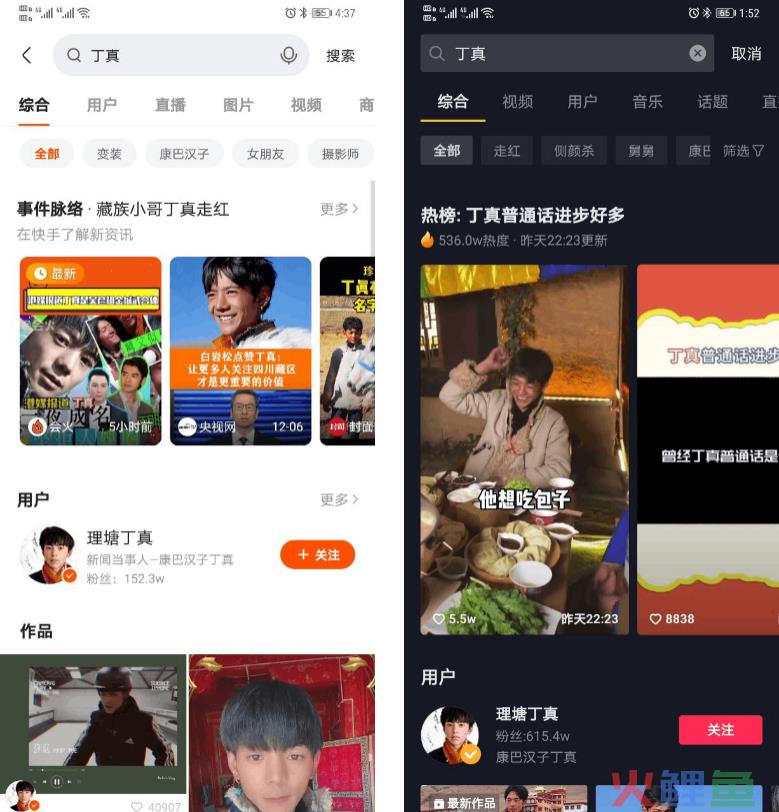Open the 央视网 video card lasting 12:06
779x812 pixels.
click(236, 350)
